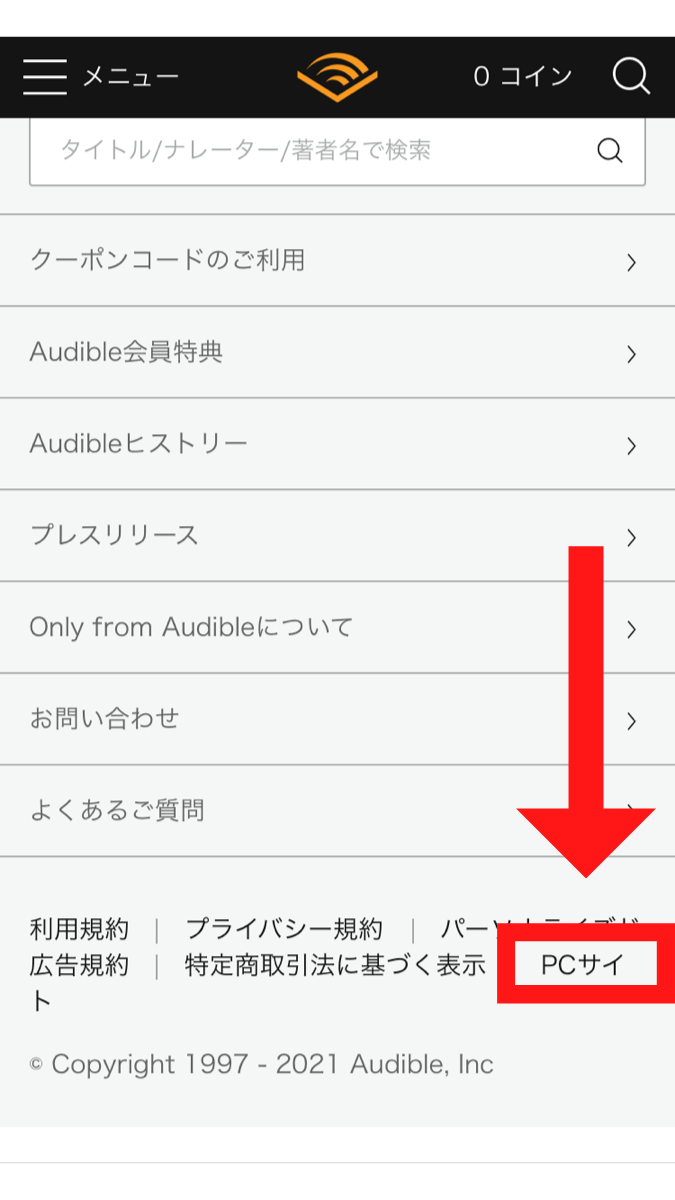This screenshot has height=1200, width=675.
Task: Switch to the PCサイト link
Action: click(x=582, y=965)
